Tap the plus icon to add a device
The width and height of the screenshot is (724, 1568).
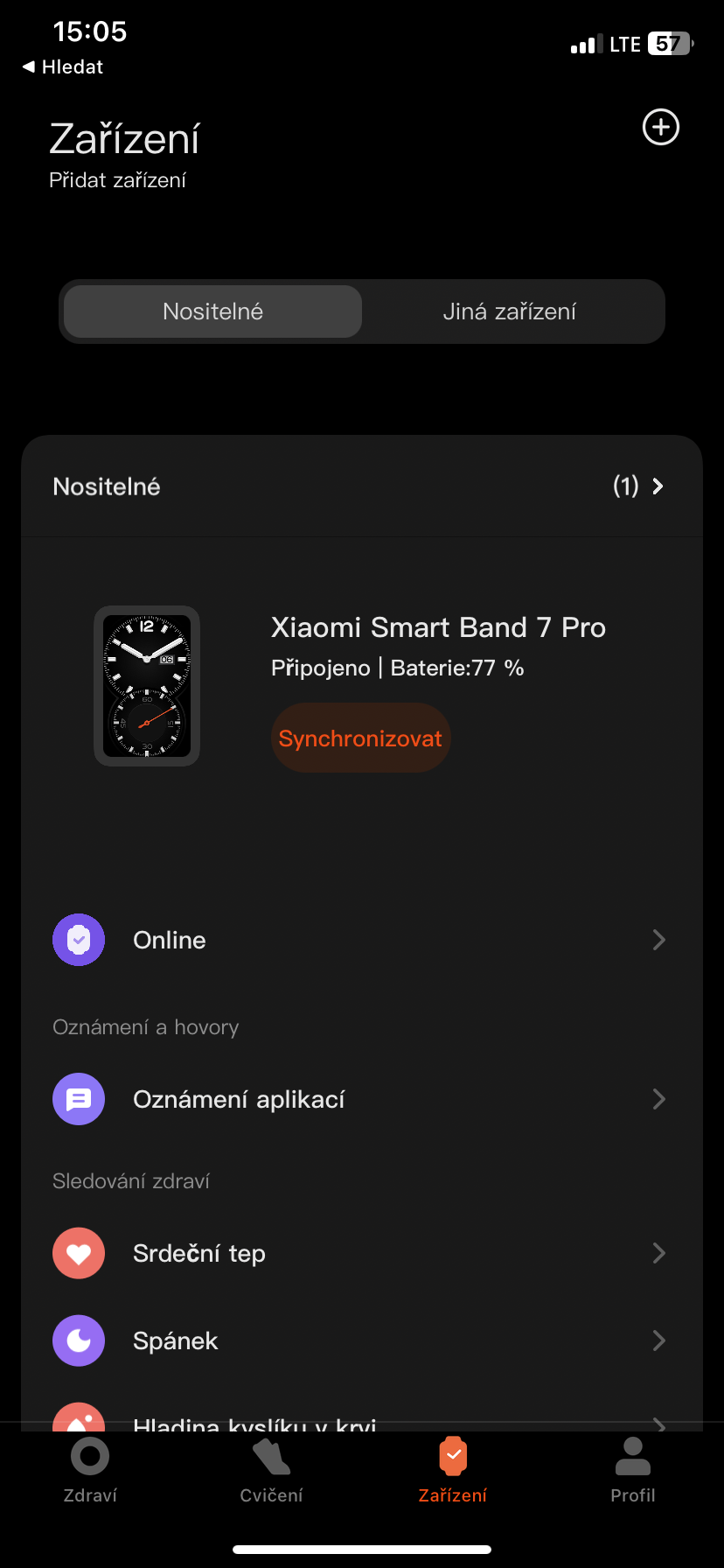661,128
